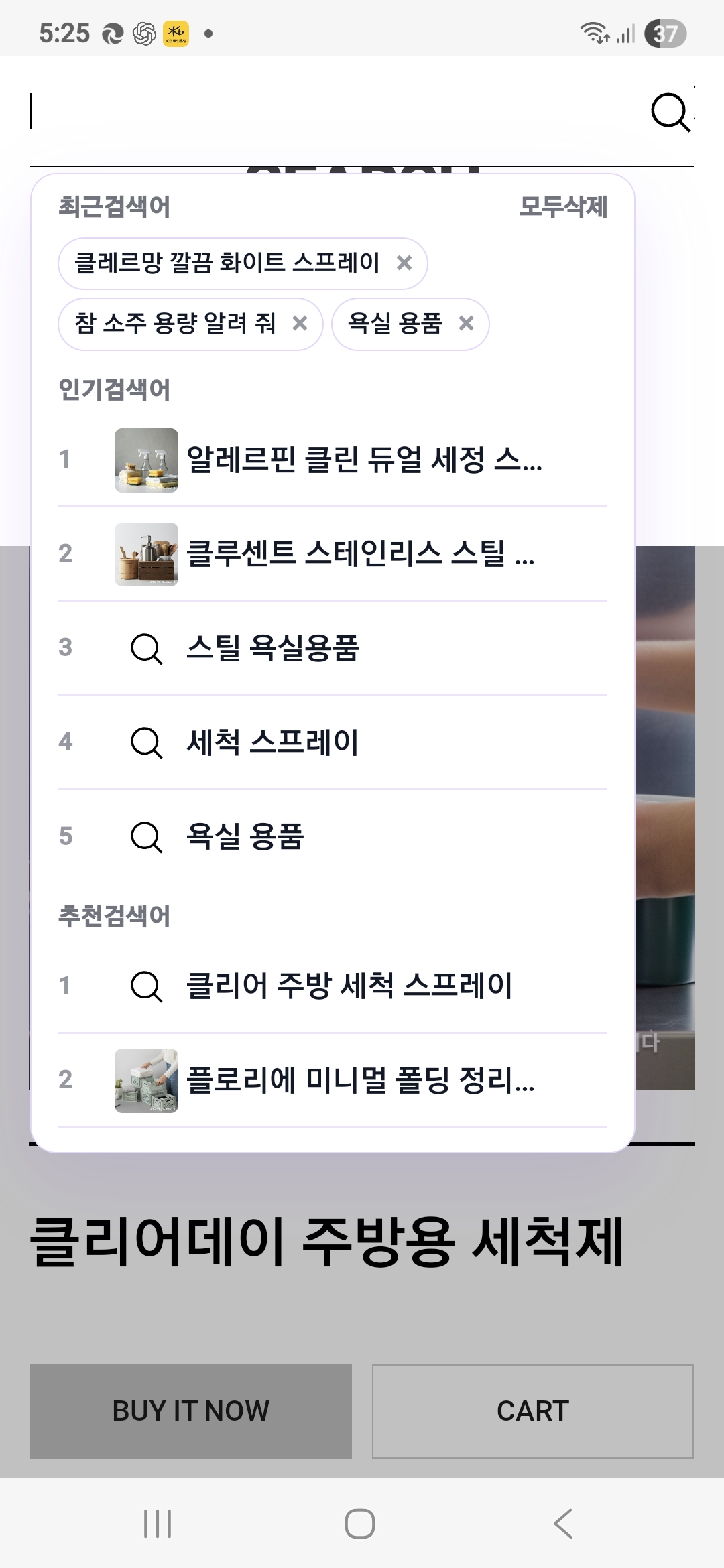Select recent search 참 소주 용량 알려 줘
Viewport: 724px width, 1568px height.
[176, 324]
